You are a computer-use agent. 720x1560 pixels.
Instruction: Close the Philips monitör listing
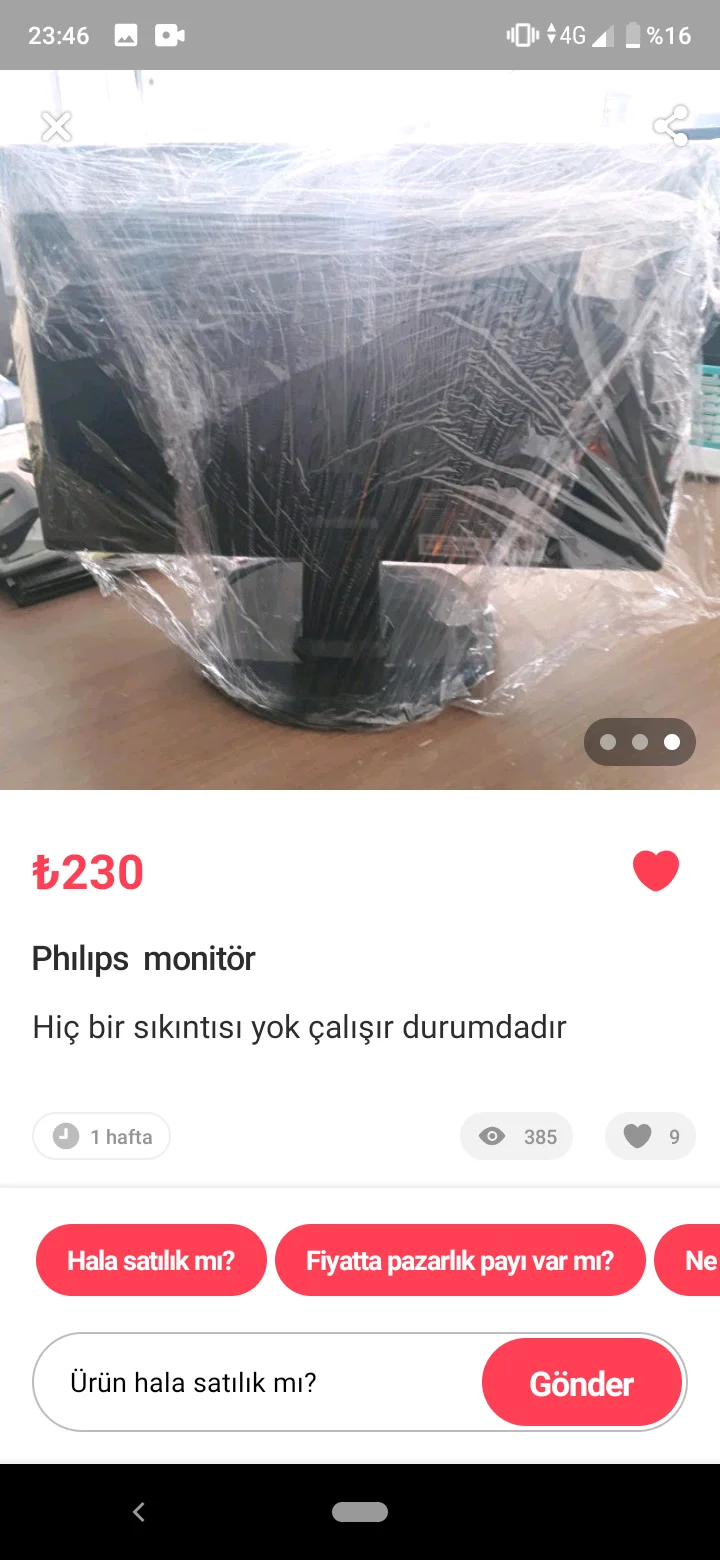click(56, 127)
